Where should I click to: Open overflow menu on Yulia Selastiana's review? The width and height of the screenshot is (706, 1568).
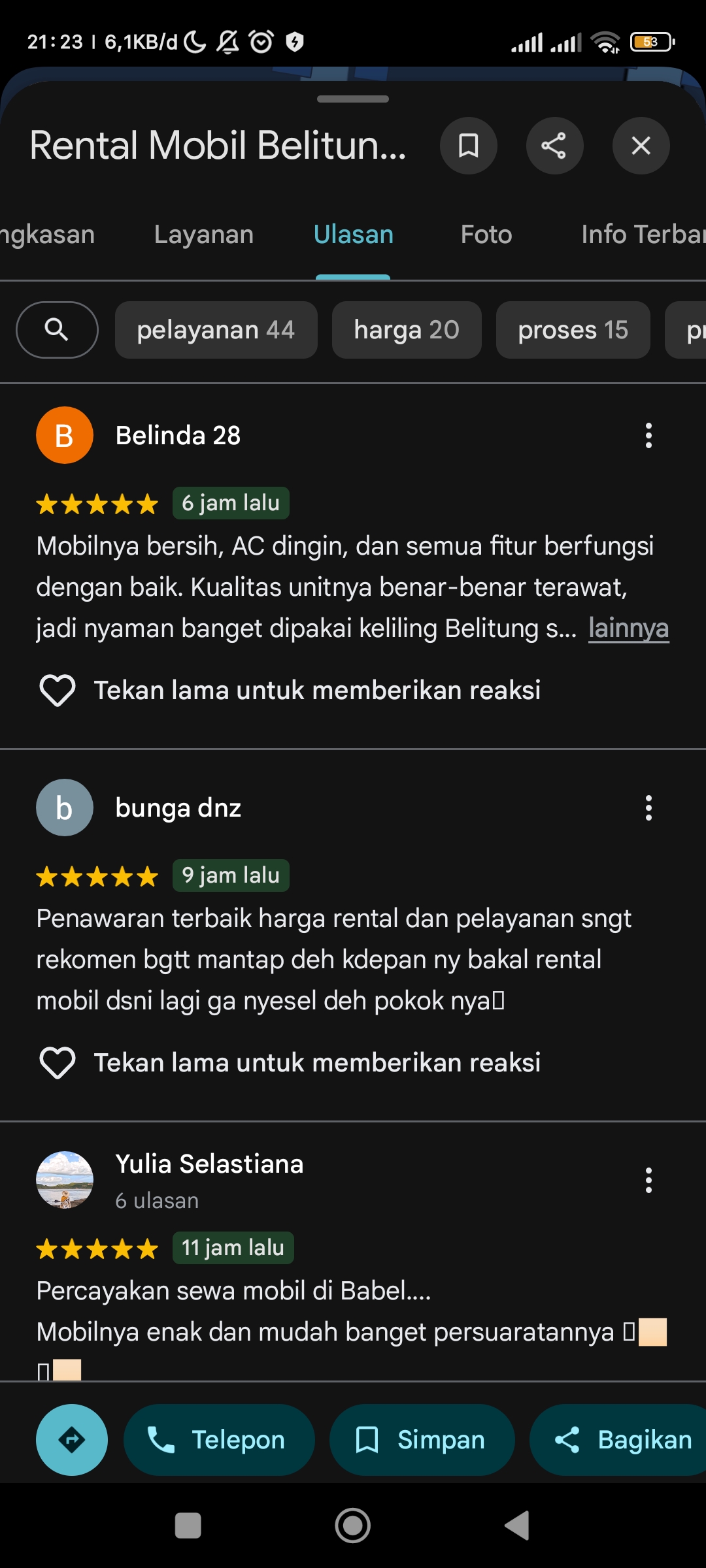pyautogui.click(x=648, y=1181)
